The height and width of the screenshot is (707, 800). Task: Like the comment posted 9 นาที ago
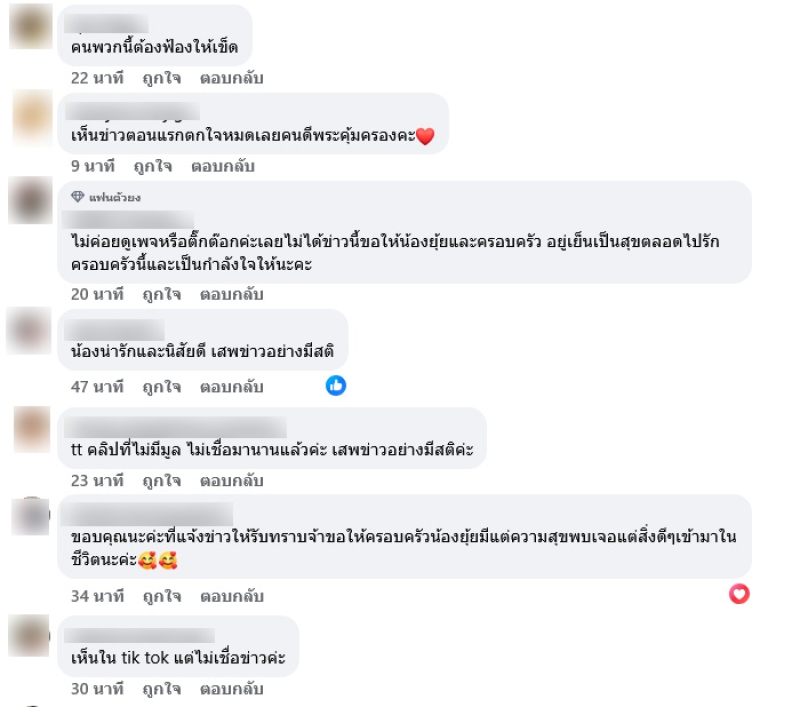point(154,166)
